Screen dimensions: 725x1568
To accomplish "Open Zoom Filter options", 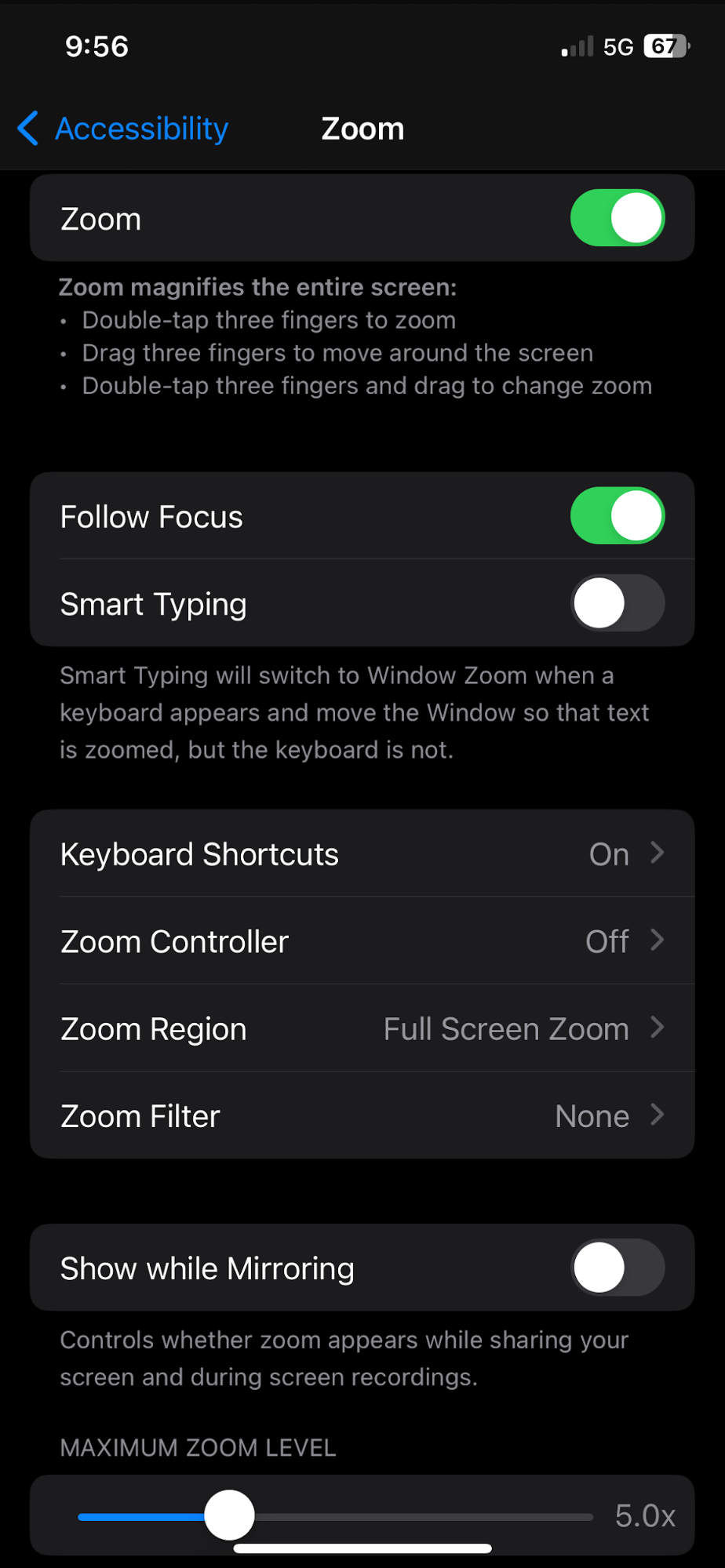I will pyautogui.click(x=362, y=1115).
